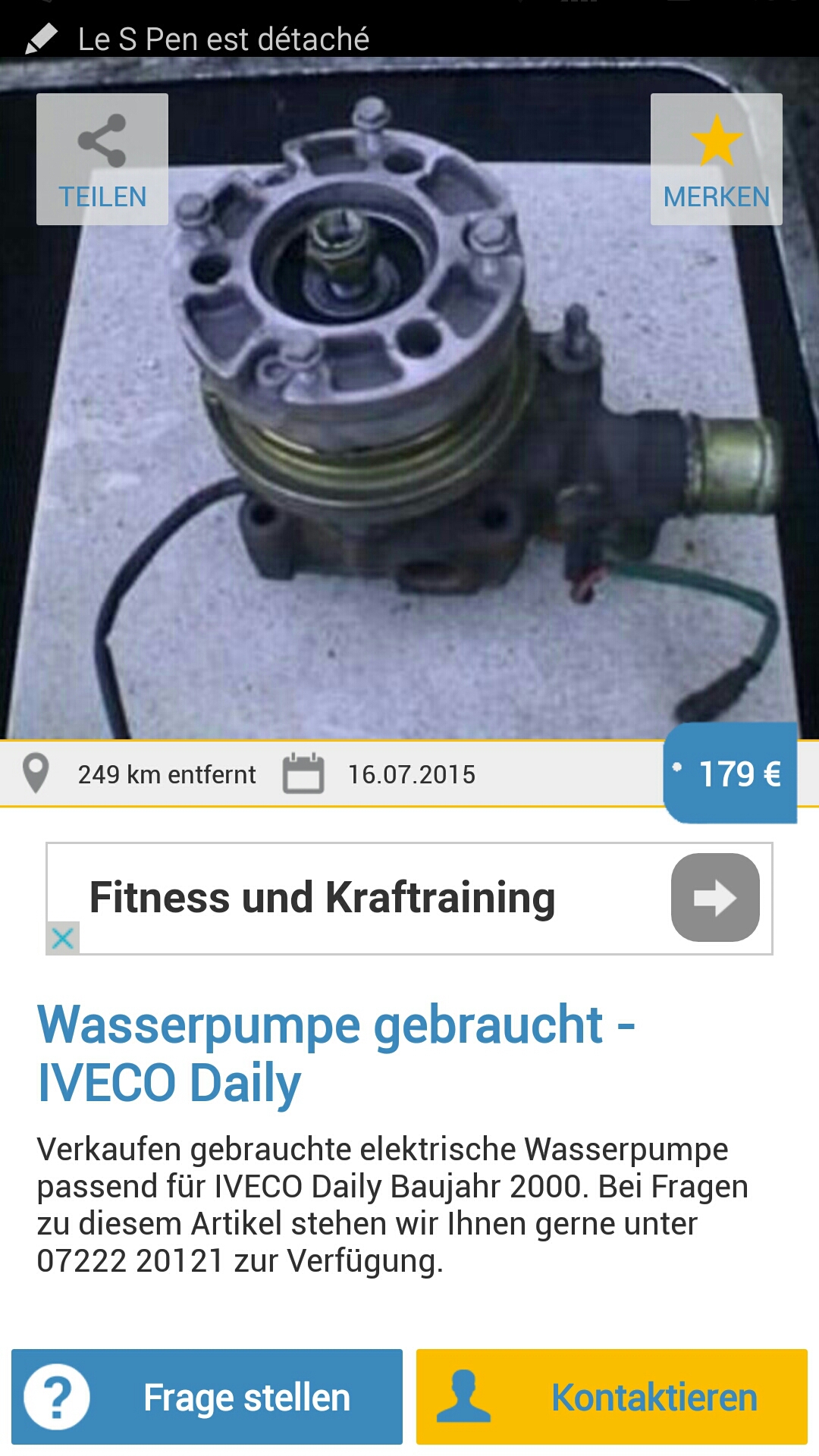Dismiss the Fitness ad banner
The width and height of the screenshot is (819, 1456).
coord(63,938)
